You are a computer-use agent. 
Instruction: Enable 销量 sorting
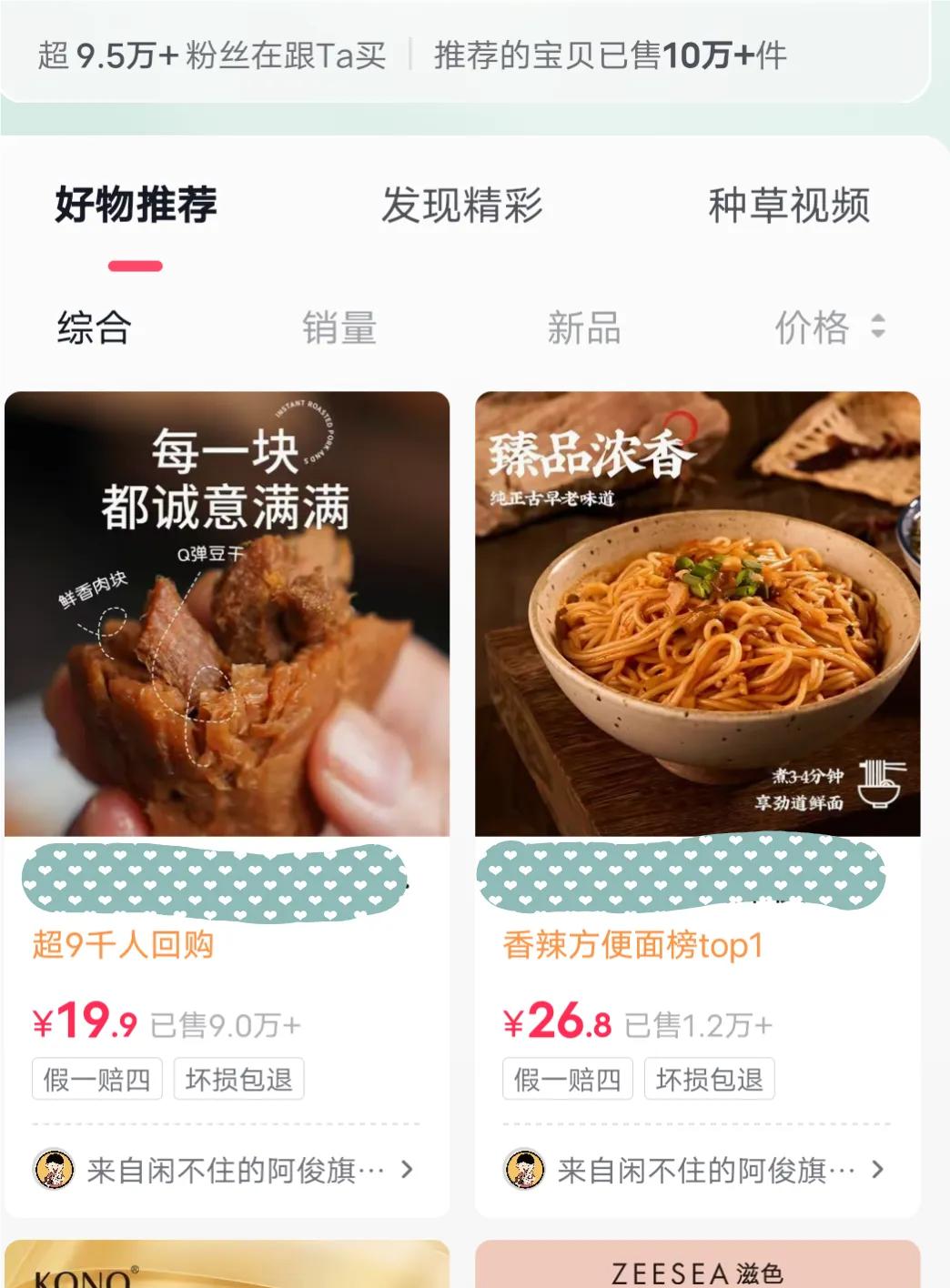[341, 329]
